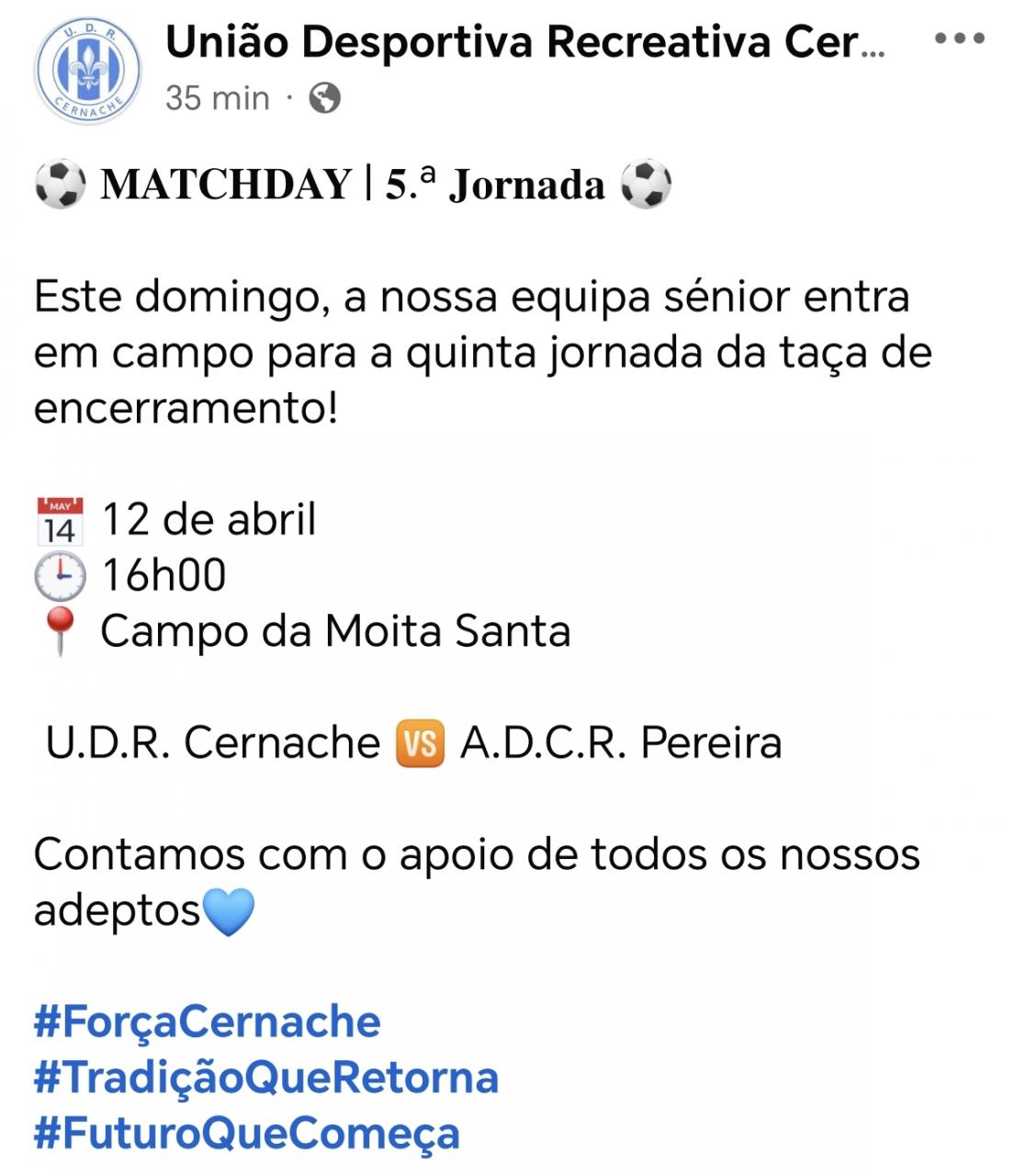Open União Desportiva Recreativa Cernache's profile picture
The height and width of the screenshot is (1176, 1014).
(87, 71)
